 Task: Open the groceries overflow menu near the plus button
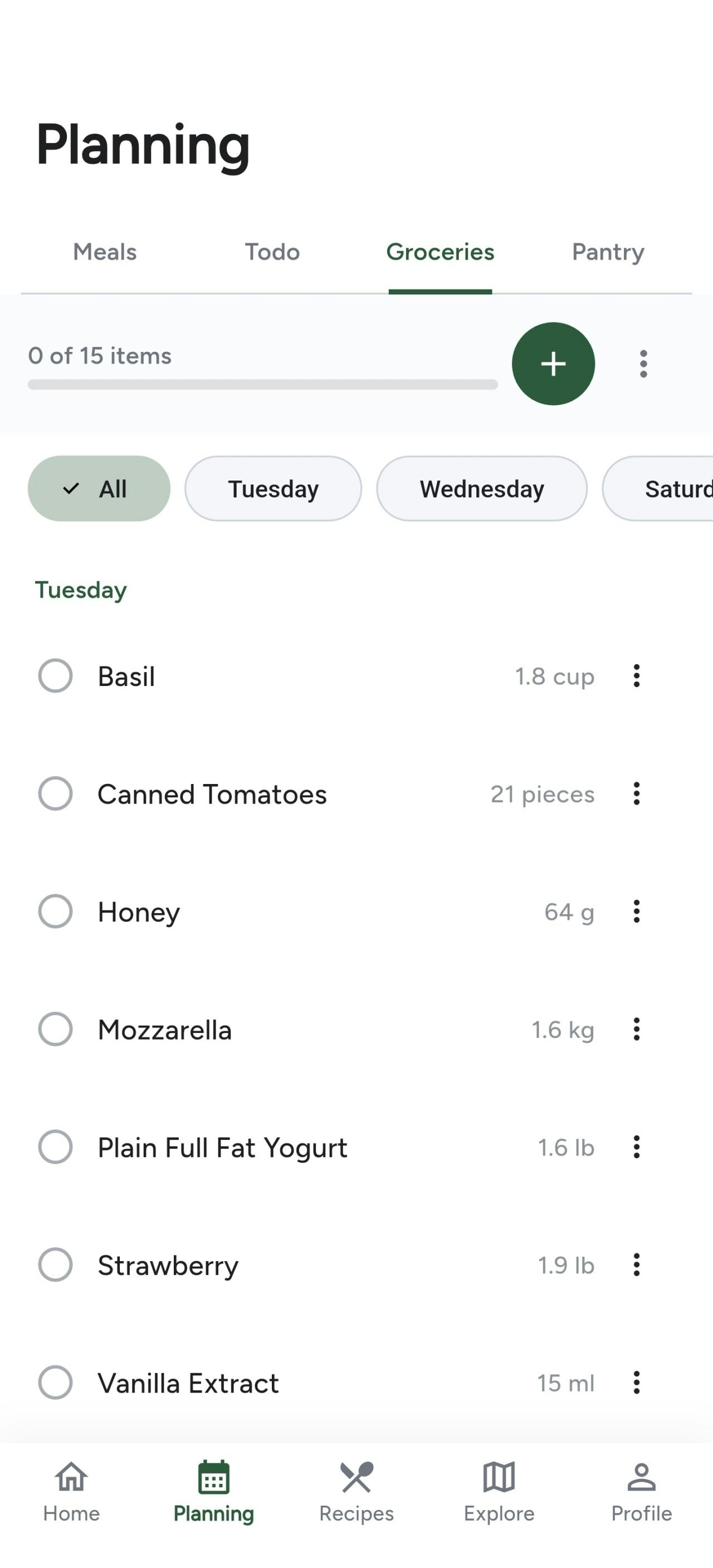click(643, 364)
